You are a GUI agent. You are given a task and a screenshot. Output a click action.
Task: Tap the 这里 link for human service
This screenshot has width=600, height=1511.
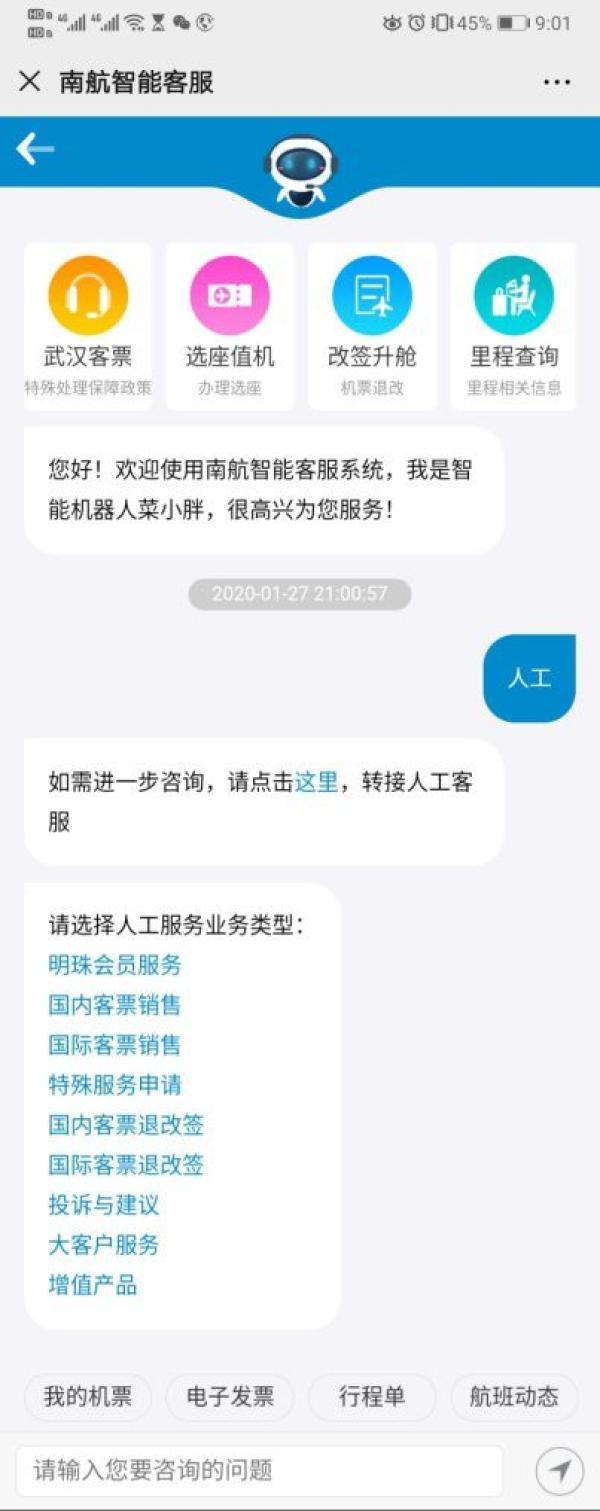(x=316, y=782)
